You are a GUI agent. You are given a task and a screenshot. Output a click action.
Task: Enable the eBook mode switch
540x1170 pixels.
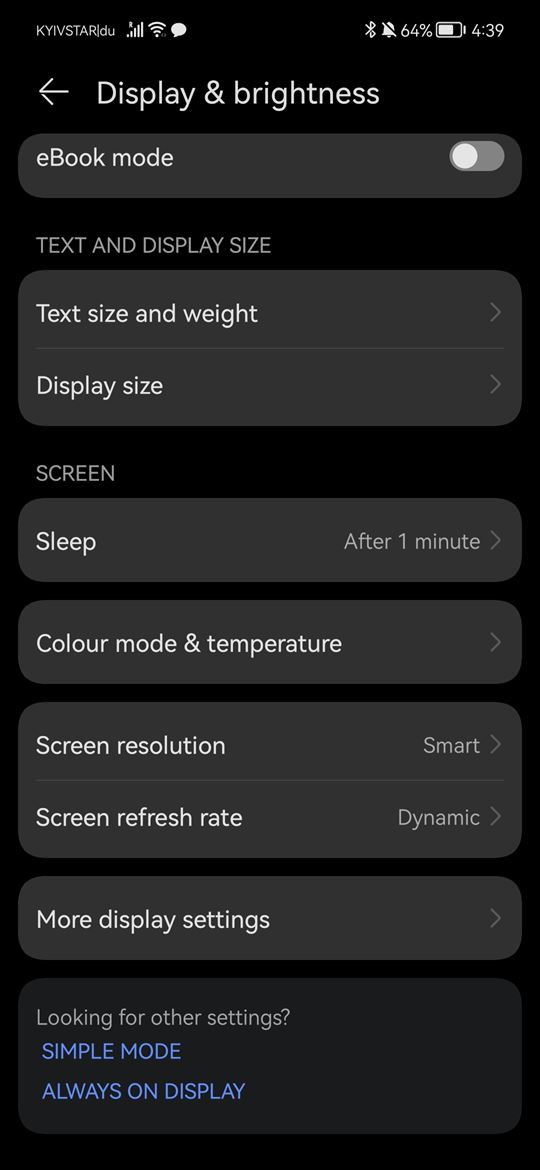point(477,157)
